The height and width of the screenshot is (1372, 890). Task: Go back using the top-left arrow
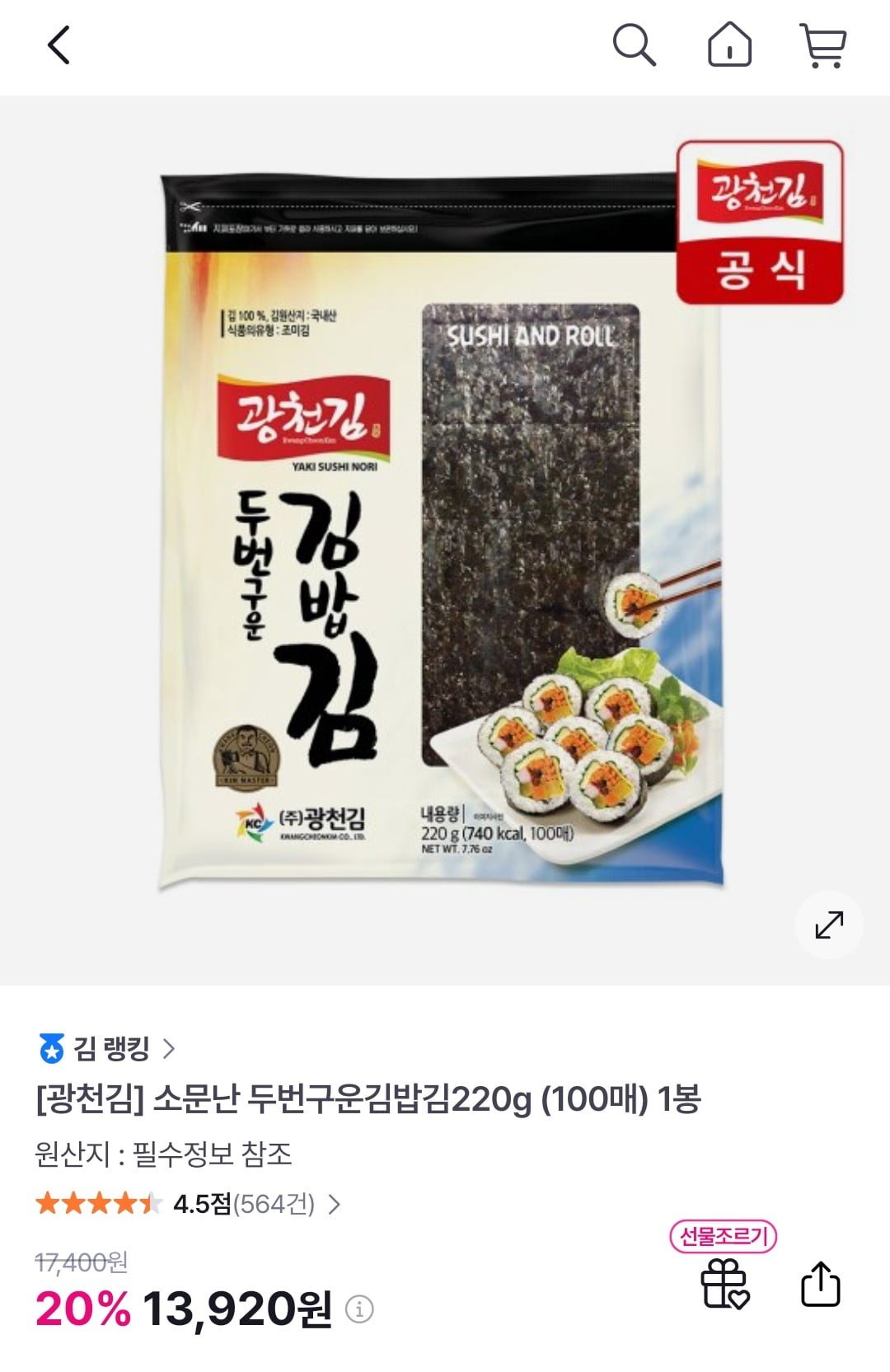coord(59,45)
